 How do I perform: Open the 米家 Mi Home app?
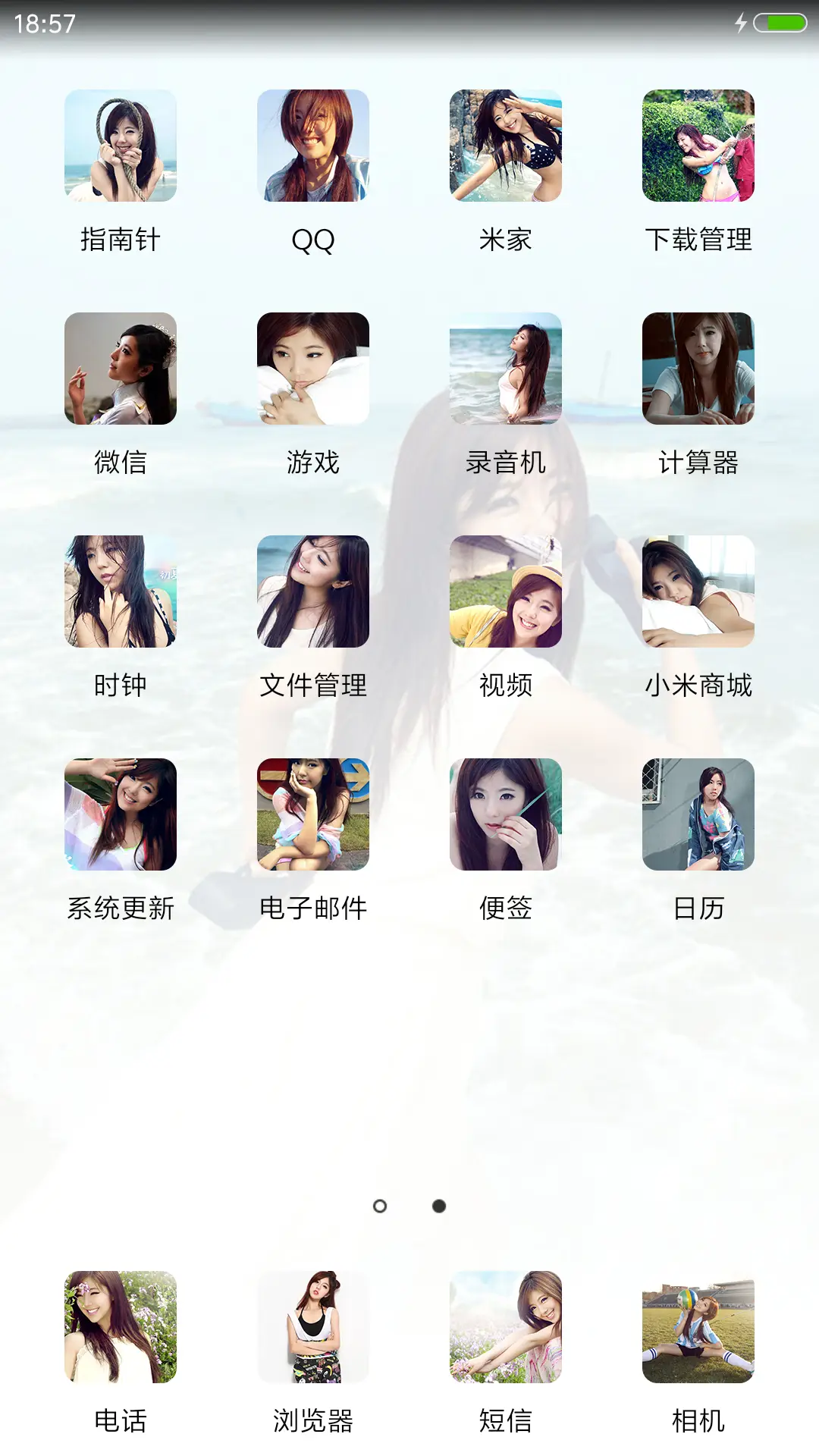[x=505, y=148]
